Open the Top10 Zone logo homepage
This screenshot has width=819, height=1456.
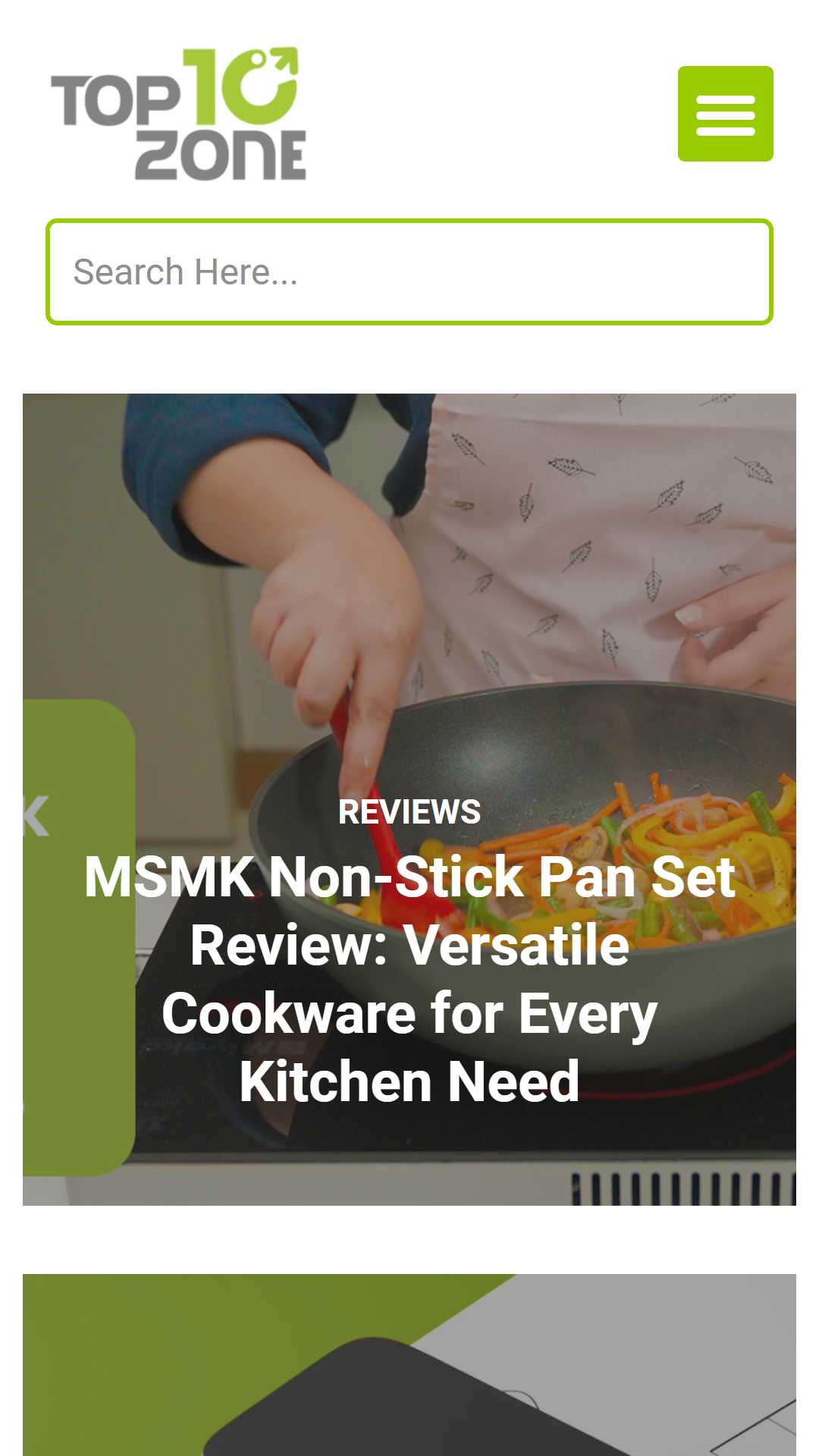coord(178,114)
